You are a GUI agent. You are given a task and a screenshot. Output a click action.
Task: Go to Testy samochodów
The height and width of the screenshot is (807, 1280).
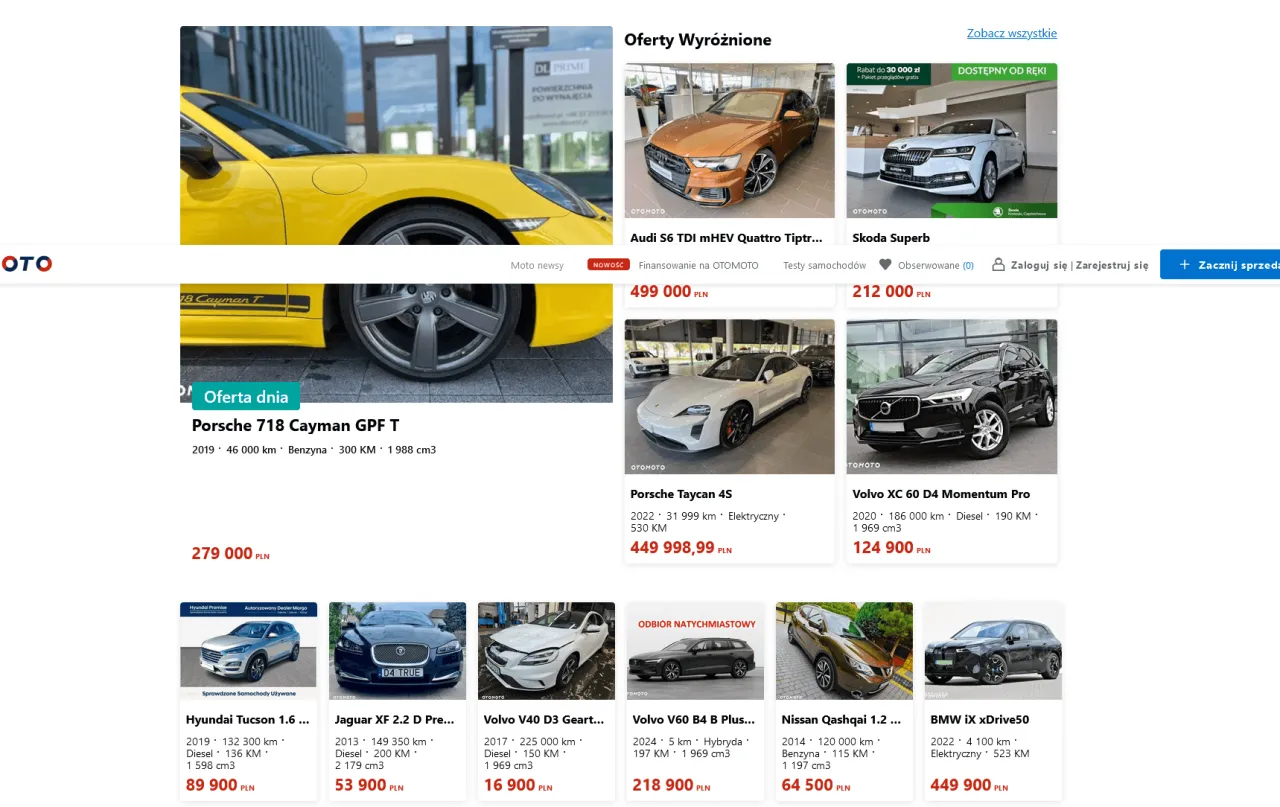[824, 265]
